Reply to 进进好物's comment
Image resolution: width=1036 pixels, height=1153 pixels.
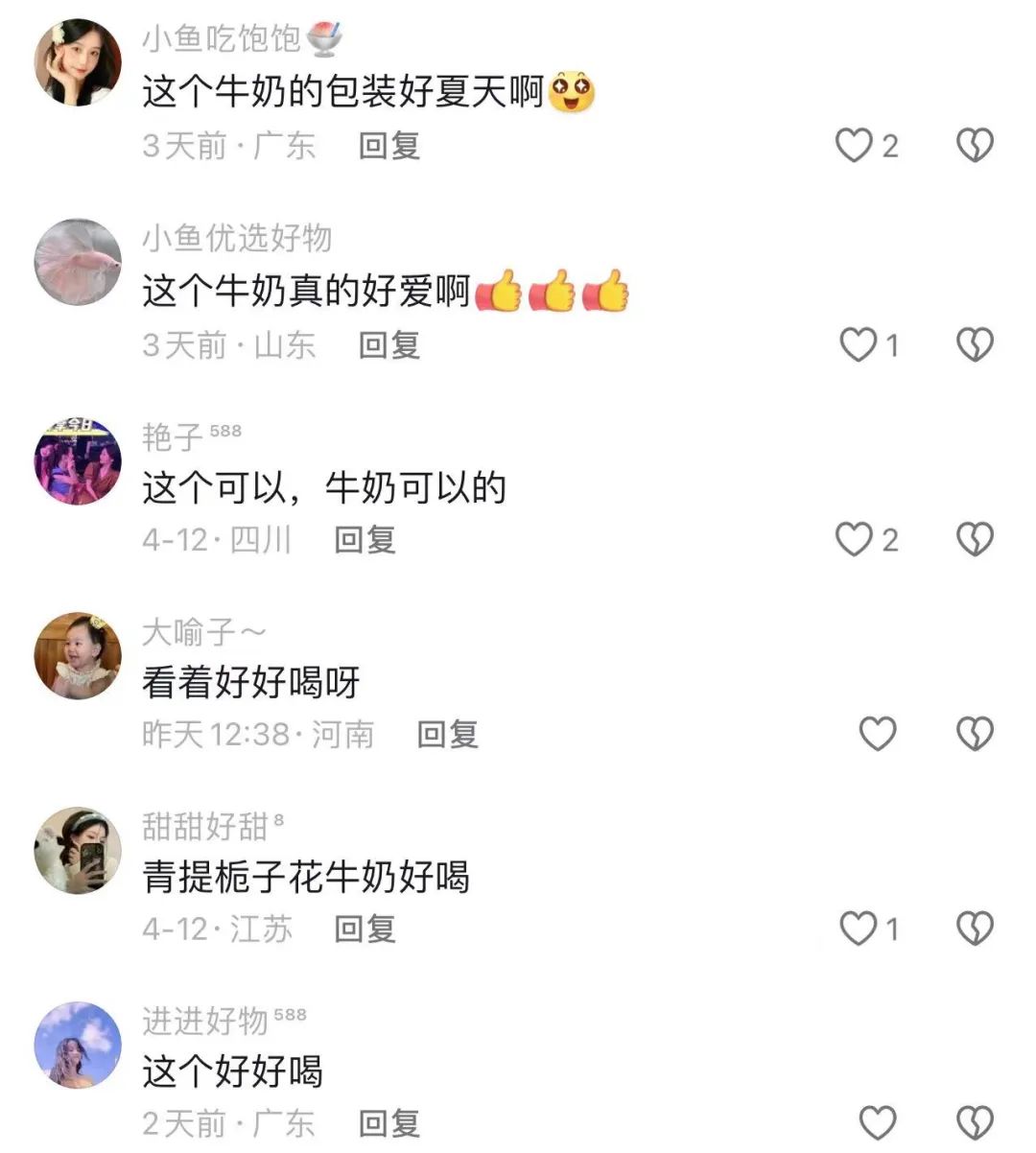(x=389, y=1123)
